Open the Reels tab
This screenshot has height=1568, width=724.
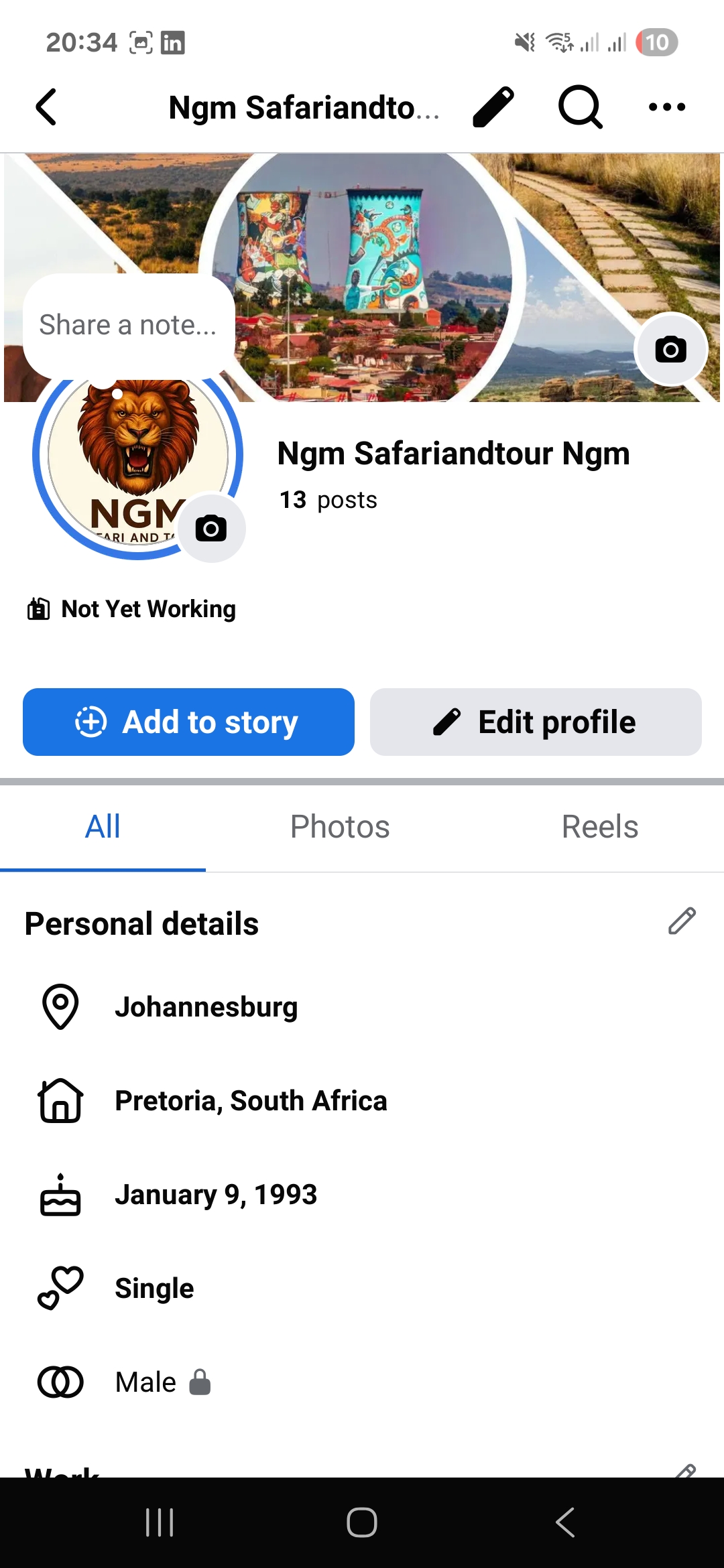tap(599, 827)
